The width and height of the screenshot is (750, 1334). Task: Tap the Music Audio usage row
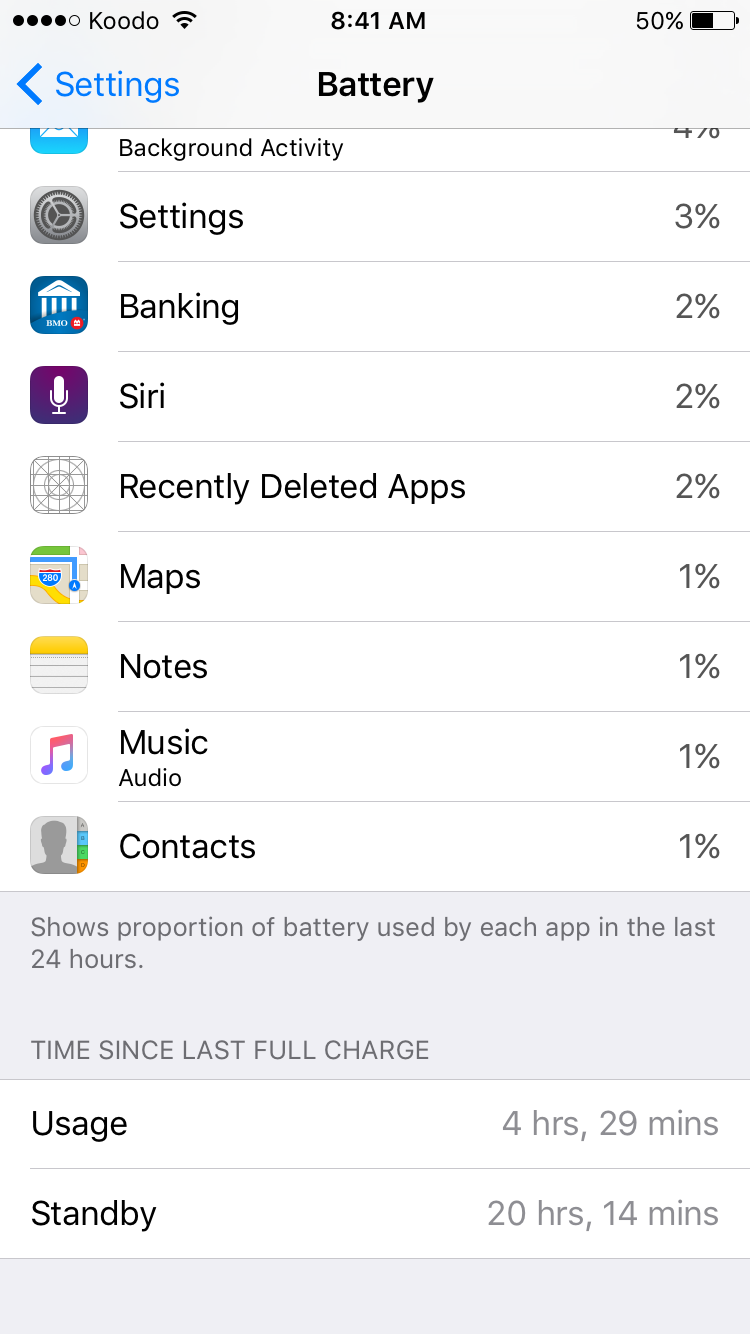pyautogui.click(x=375, y=757)
